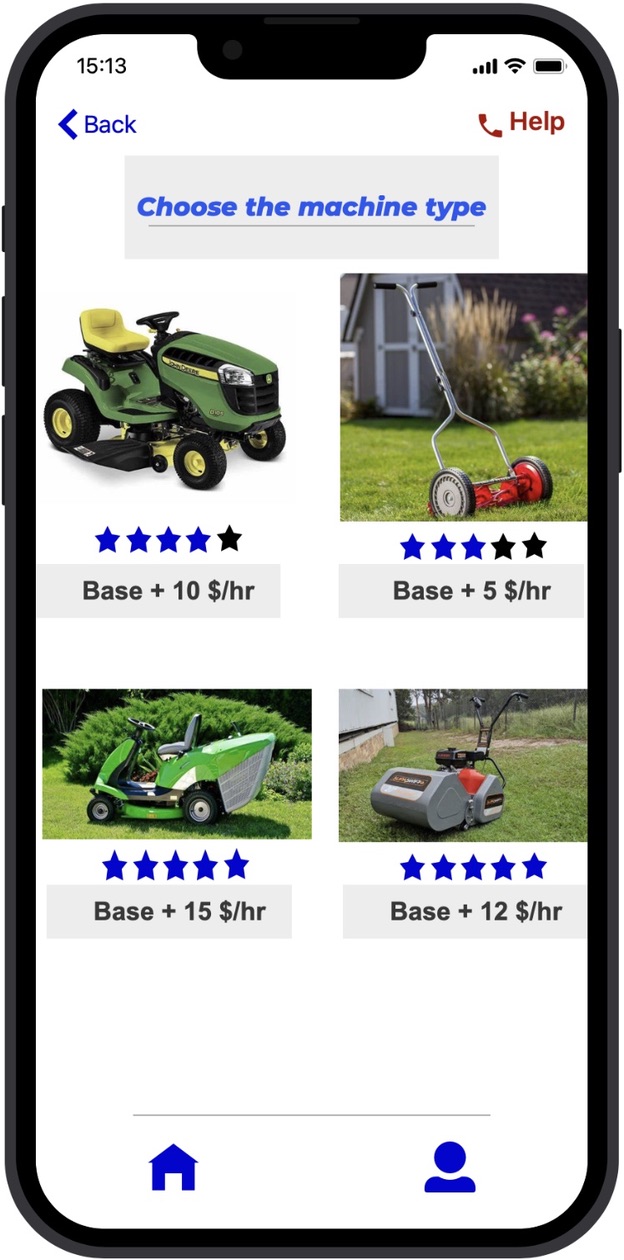Screen dimensions: 624x1260
Task: Choose the red manual reel mower picture
Action: [463, 397]
